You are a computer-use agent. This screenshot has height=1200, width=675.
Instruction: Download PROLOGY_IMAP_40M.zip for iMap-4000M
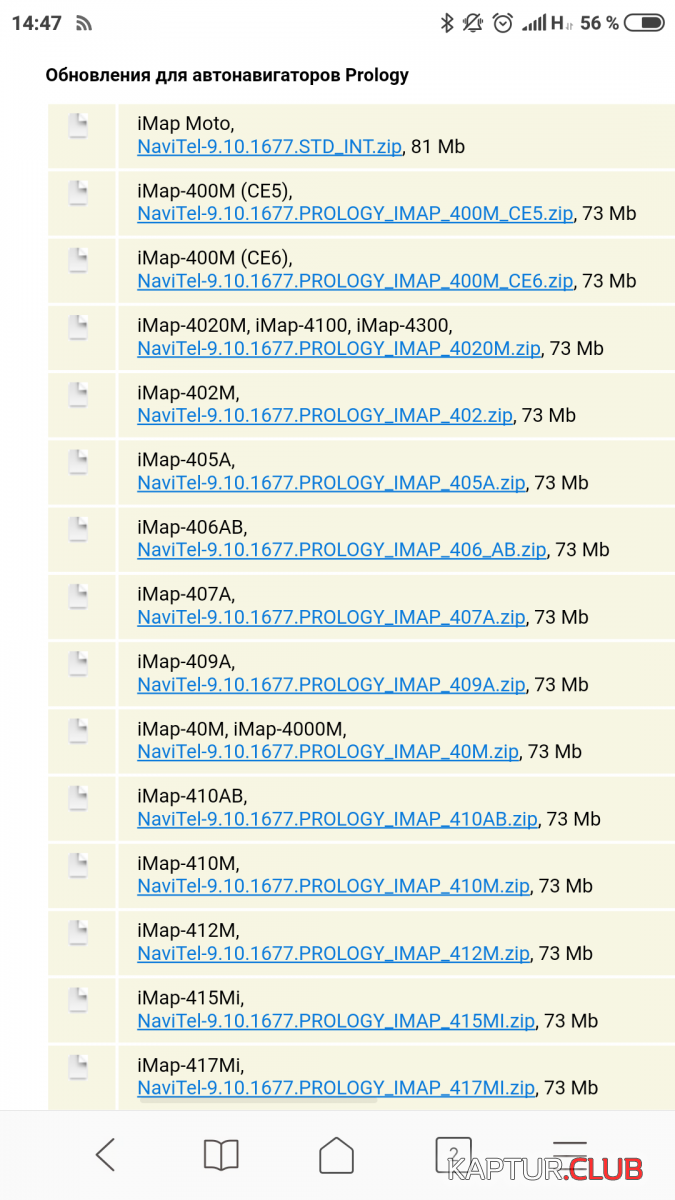pos(328,752)
